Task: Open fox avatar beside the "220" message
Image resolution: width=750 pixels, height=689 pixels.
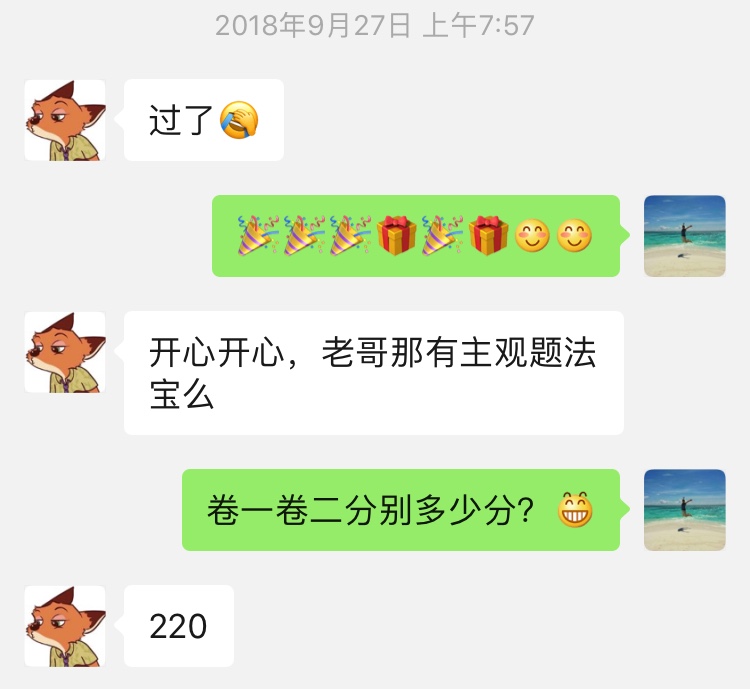Action: 65,626
